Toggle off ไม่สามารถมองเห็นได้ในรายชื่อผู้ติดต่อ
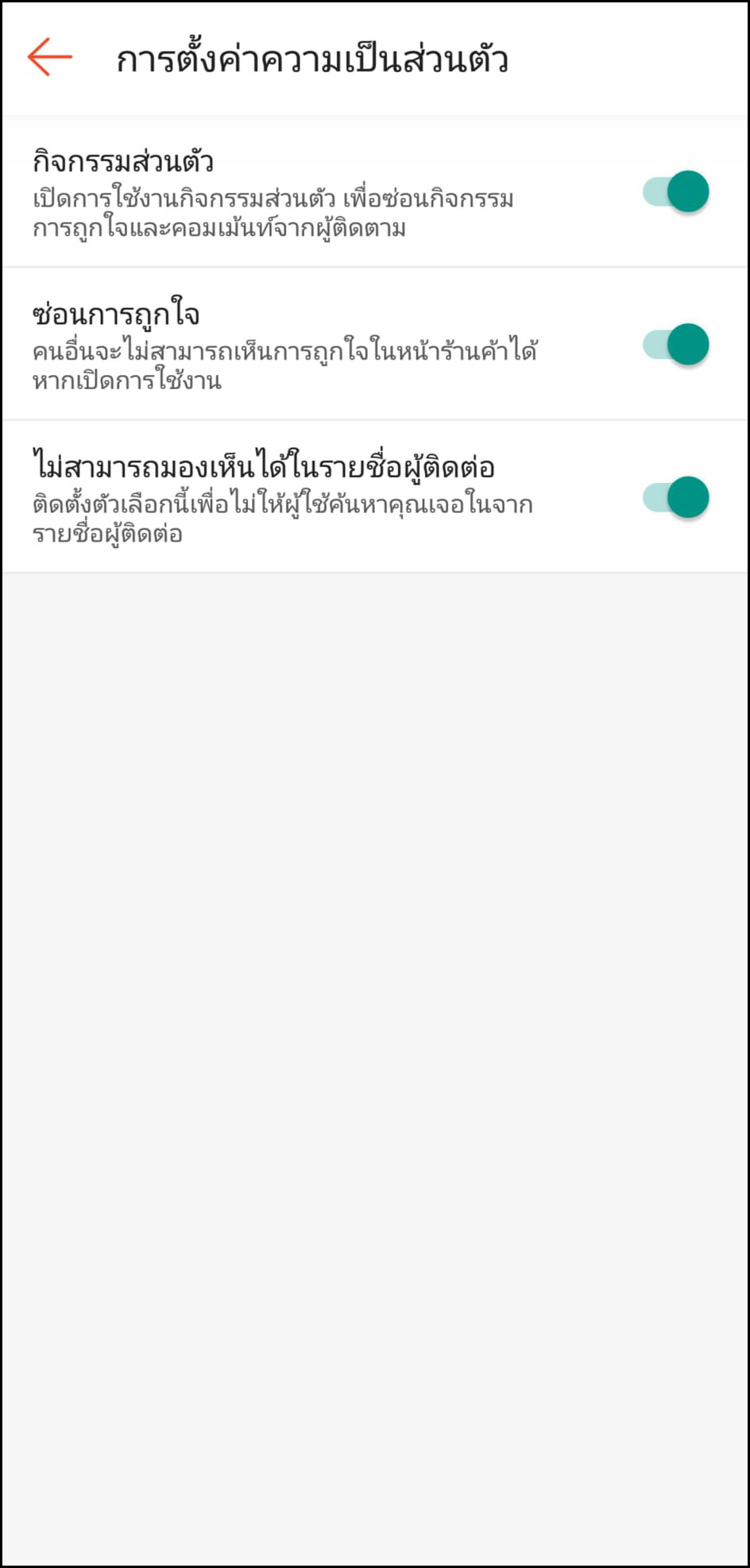Image resolution: width=750 pixels, height=1568 pixels. pyautogui.click(x=676, y=497)
